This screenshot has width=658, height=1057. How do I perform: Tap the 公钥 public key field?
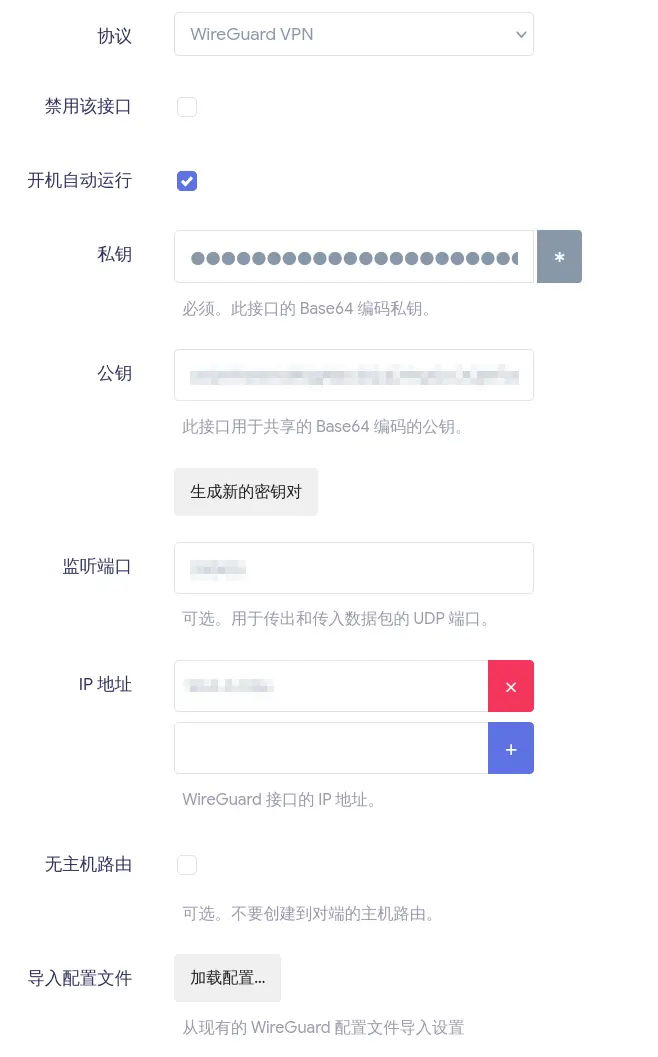pos(353,375)
